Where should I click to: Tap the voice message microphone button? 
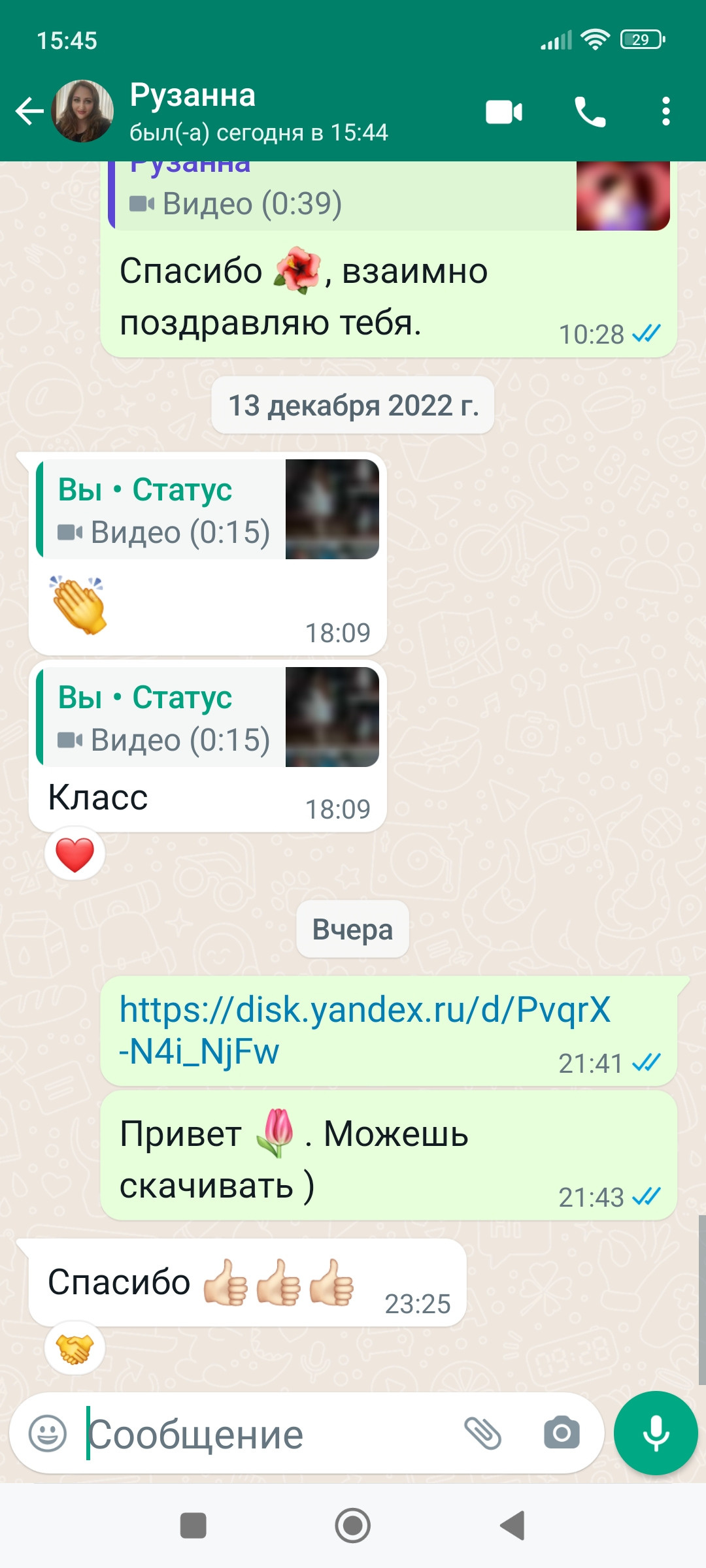pos(656,1433)
